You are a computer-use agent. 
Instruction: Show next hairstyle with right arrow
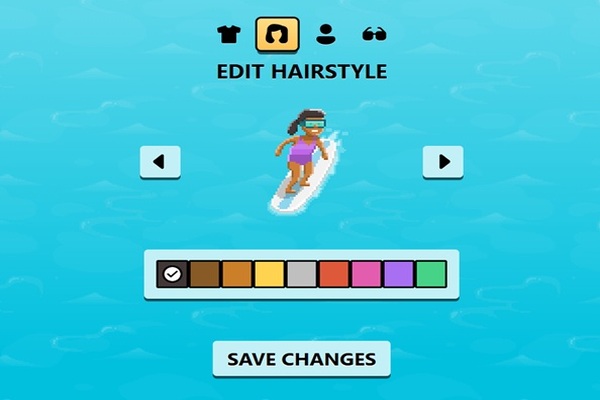click(x=443, y=161)
